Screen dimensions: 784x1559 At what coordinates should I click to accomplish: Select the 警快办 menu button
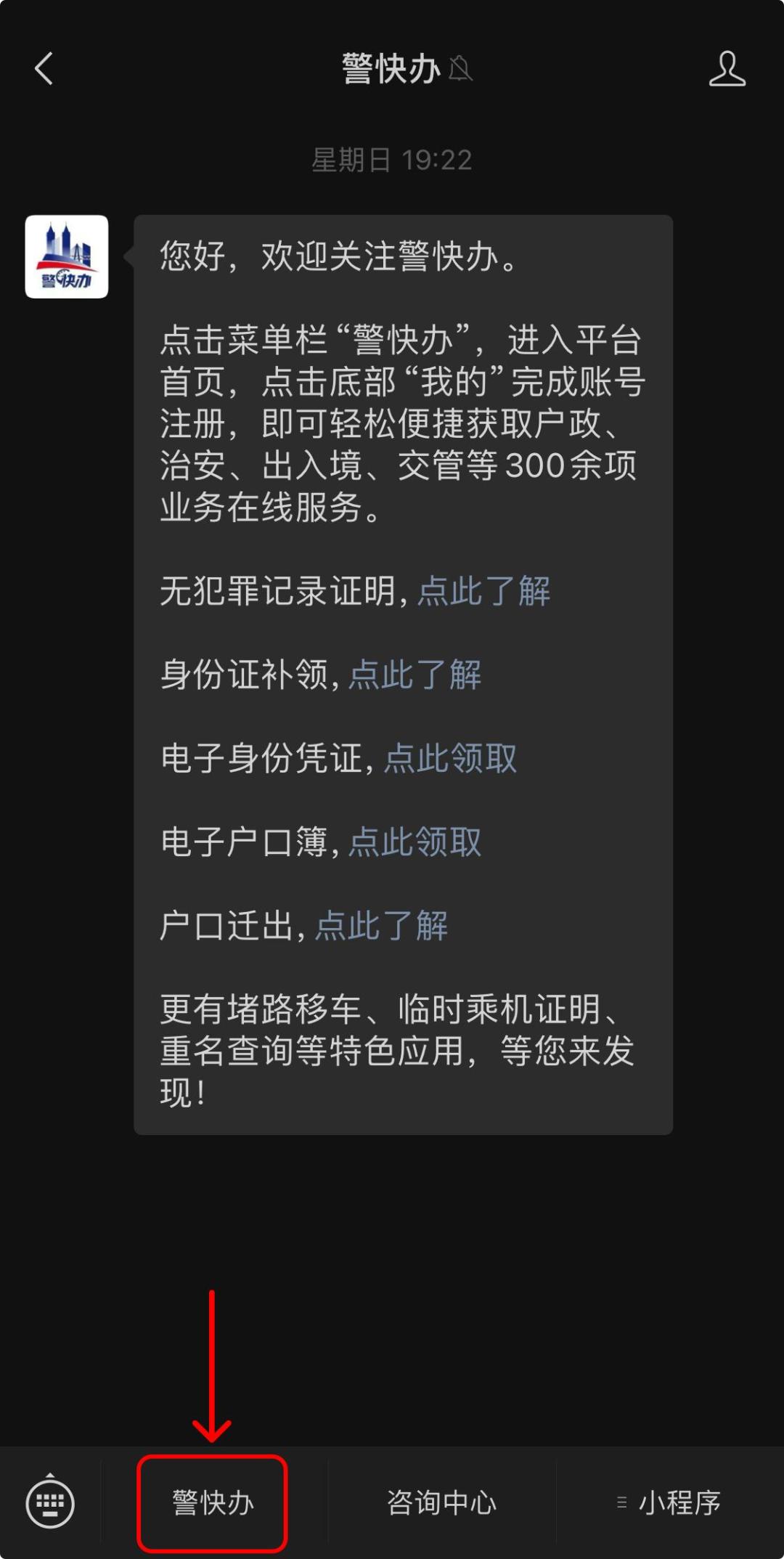[213, 1502]
